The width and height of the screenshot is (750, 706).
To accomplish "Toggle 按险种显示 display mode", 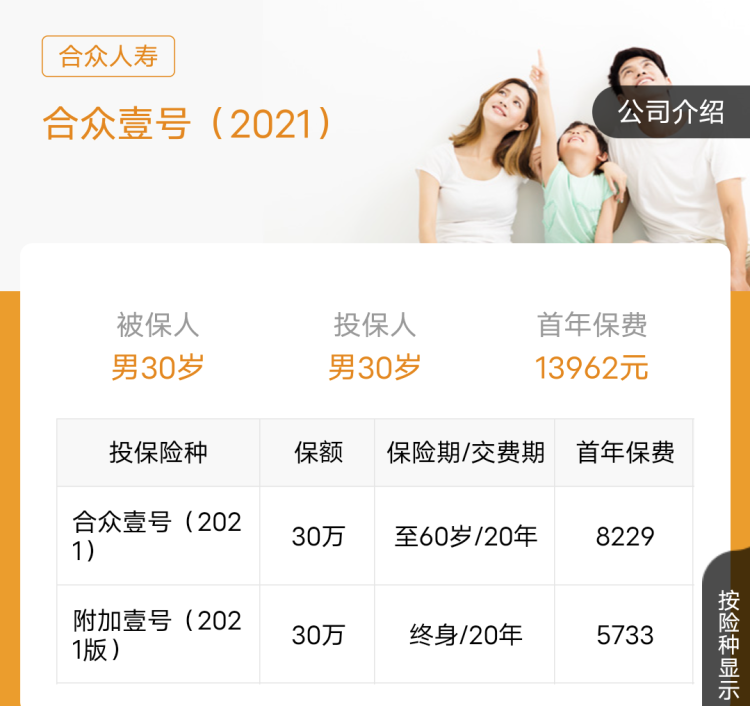I will point(729,640).
